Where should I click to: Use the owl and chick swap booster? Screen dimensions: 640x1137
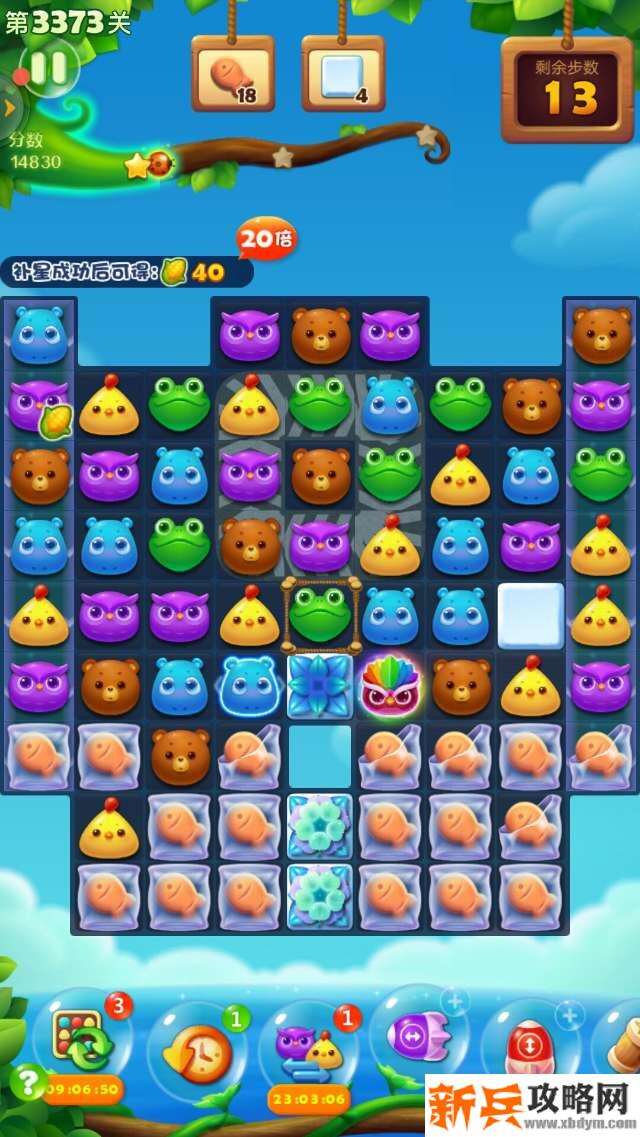click(308, 1052)
